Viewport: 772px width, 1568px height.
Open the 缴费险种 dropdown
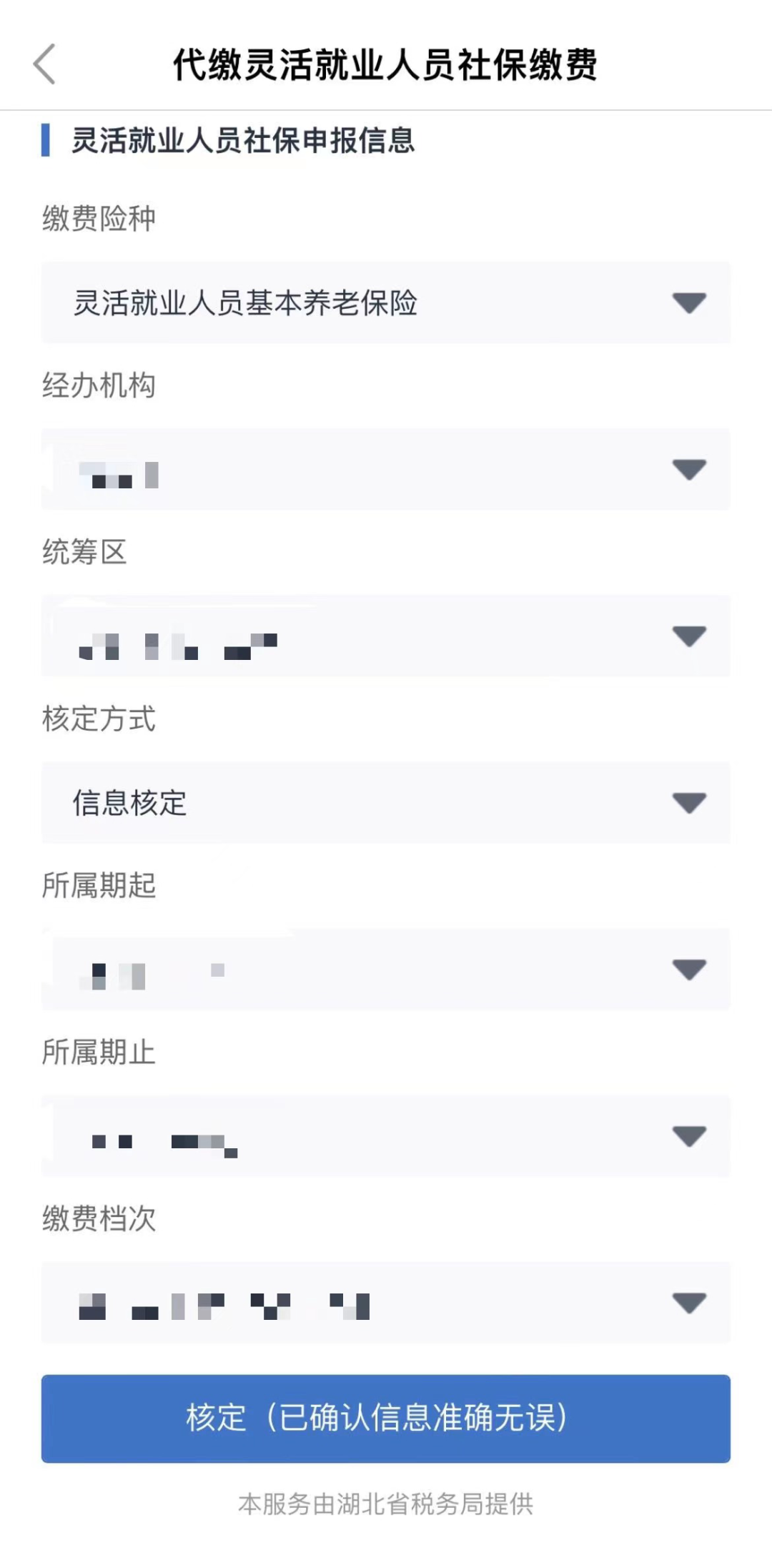point(386,302)
